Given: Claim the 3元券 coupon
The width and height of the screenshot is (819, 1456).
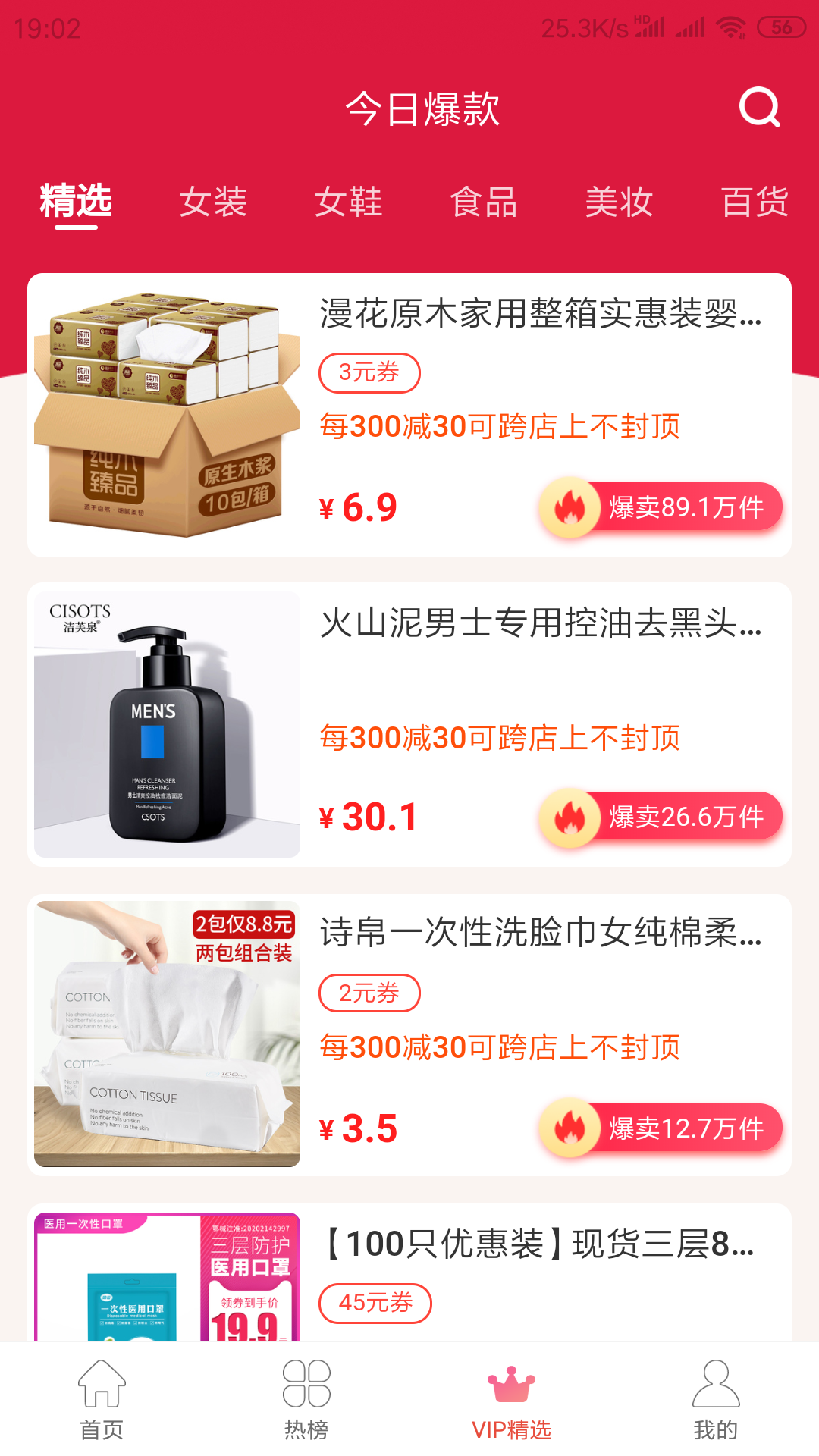Looking at the screenshot, I should pyautogui.click(x=369, y=373).
